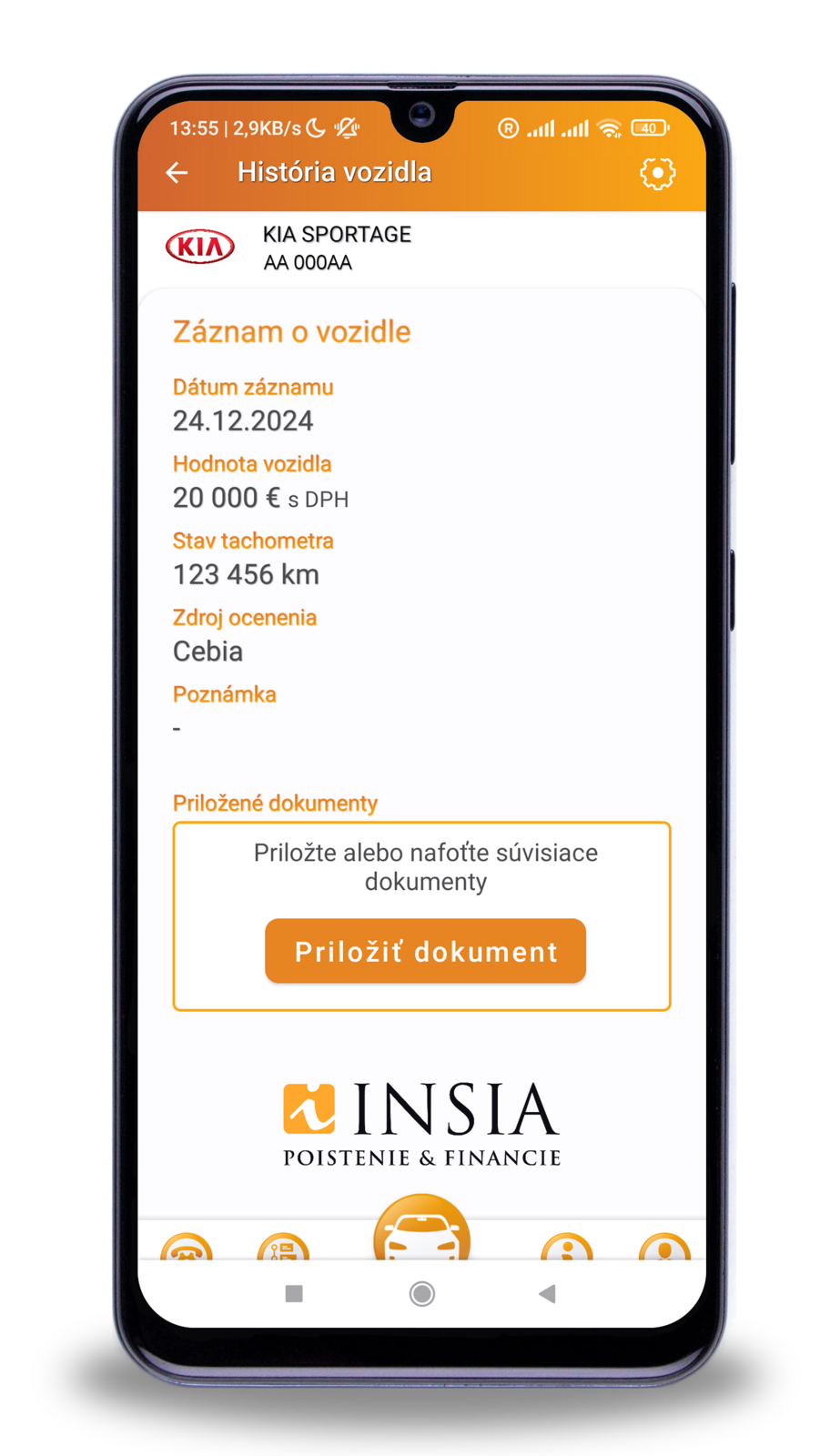Open the profile tab in bottom bar
This screenshot has height=1456, width=840.
pos(664,1247)
